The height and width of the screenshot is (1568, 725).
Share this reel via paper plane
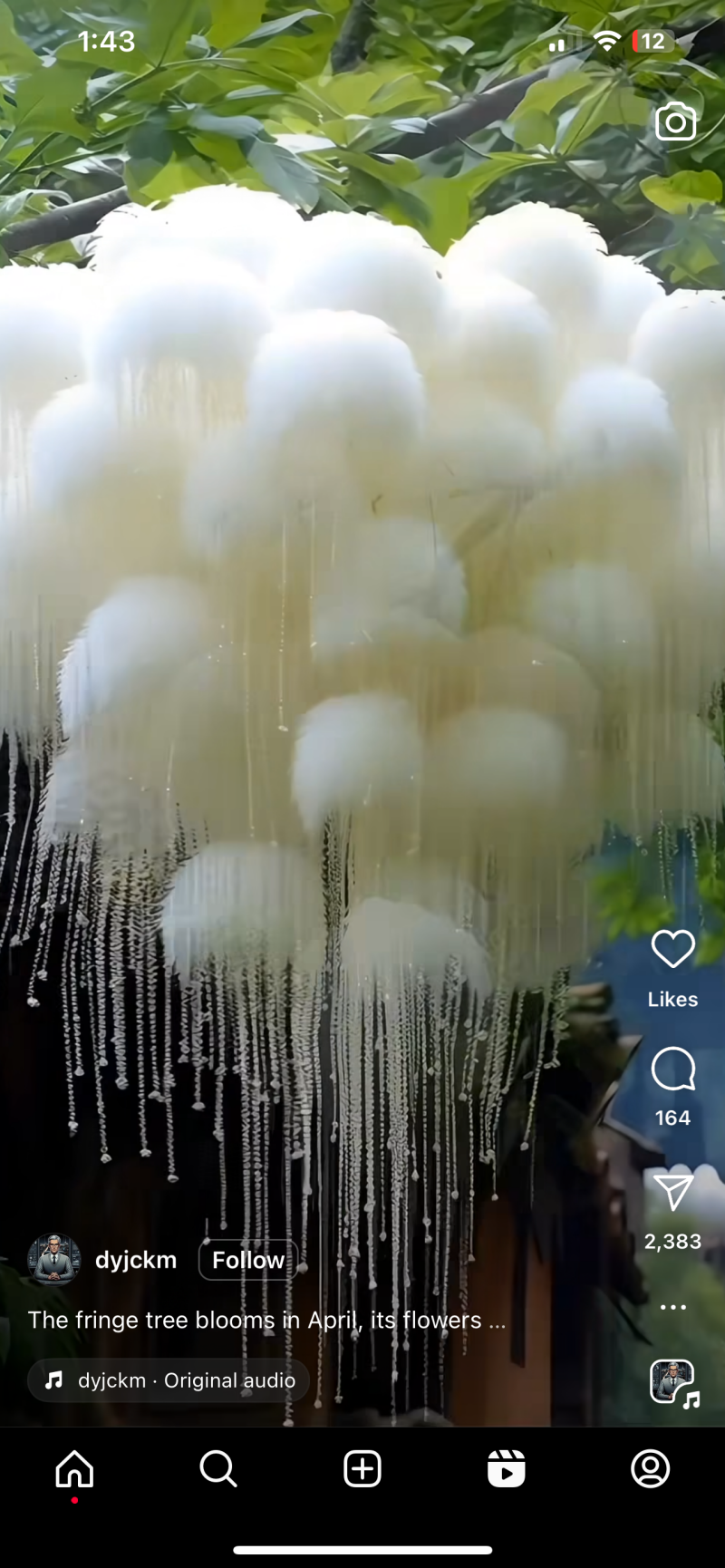pyautogui.click(x=672, y=1192)
